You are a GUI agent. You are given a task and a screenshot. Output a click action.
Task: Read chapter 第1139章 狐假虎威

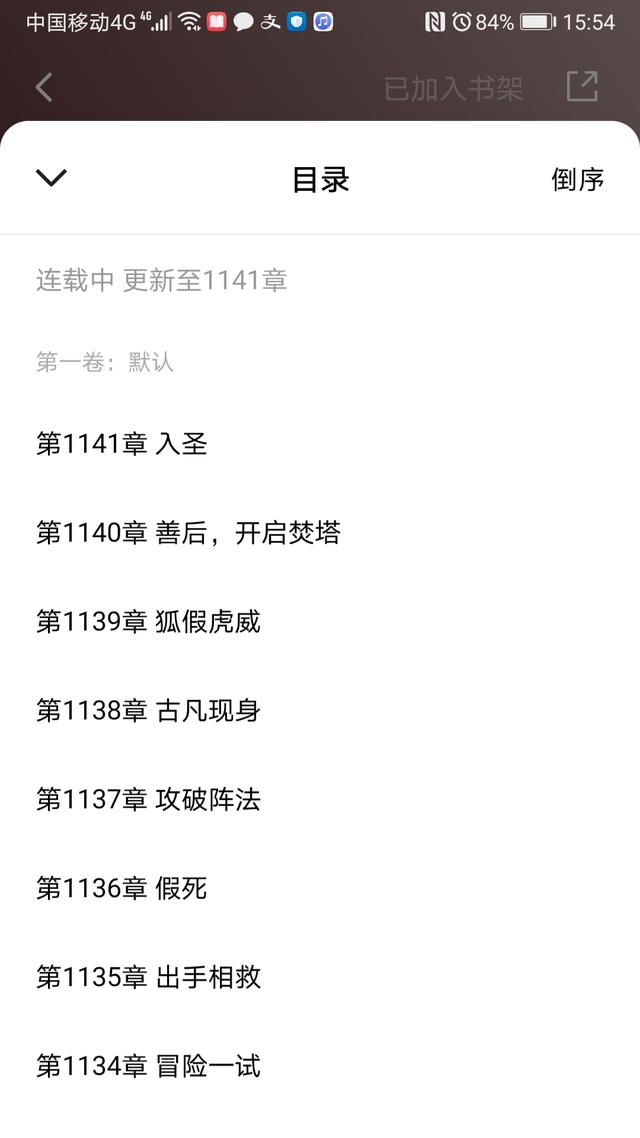(x=148, y=621)
